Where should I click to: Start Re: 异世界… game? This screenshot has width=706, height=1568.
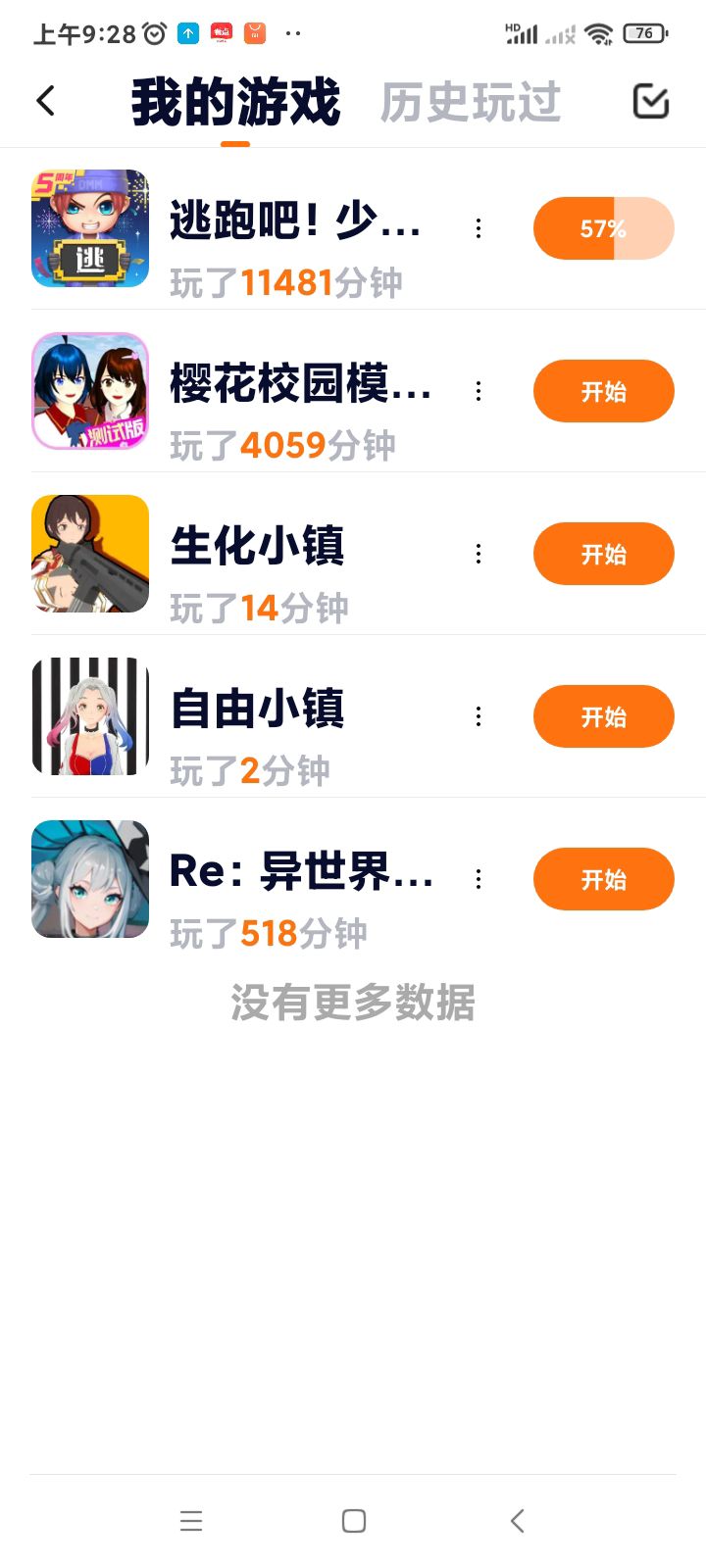(x=603, y=879)
